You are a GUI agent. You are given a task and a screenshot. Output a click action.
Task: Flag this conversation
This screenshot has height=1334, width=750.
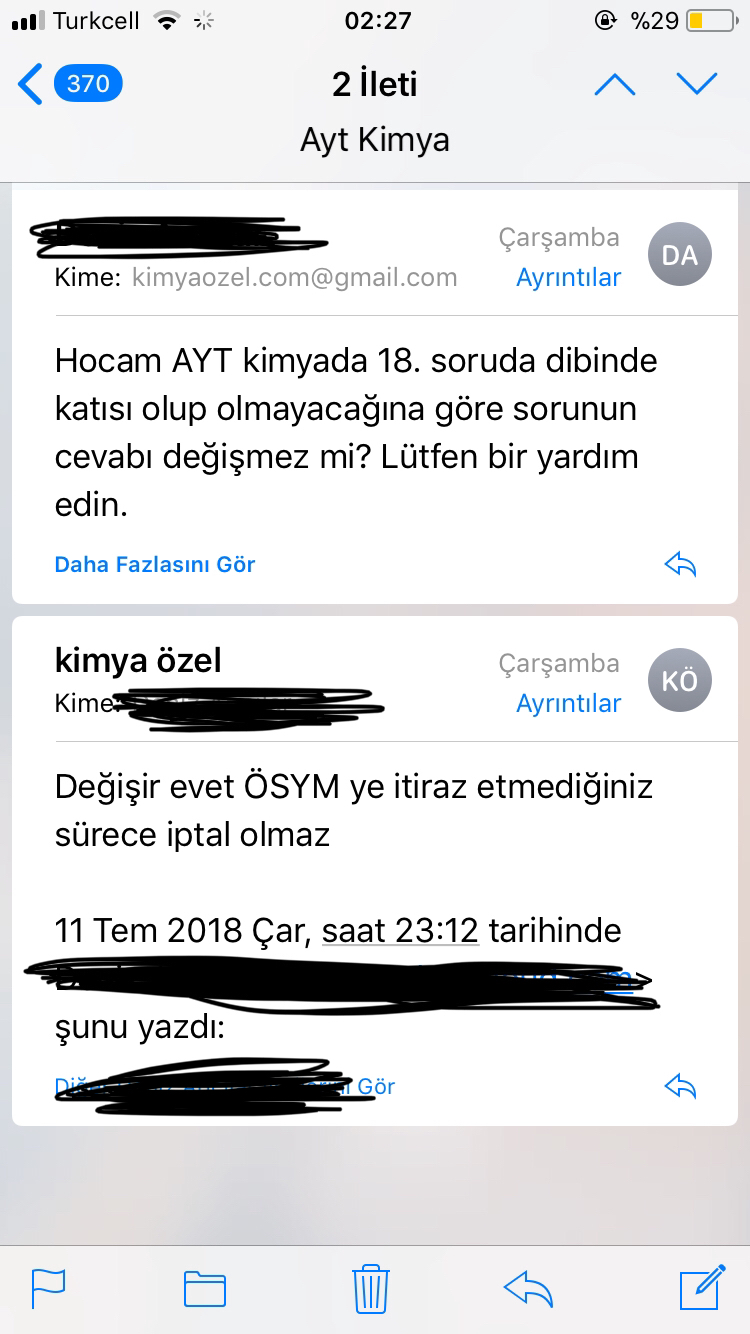[48, 1288]
